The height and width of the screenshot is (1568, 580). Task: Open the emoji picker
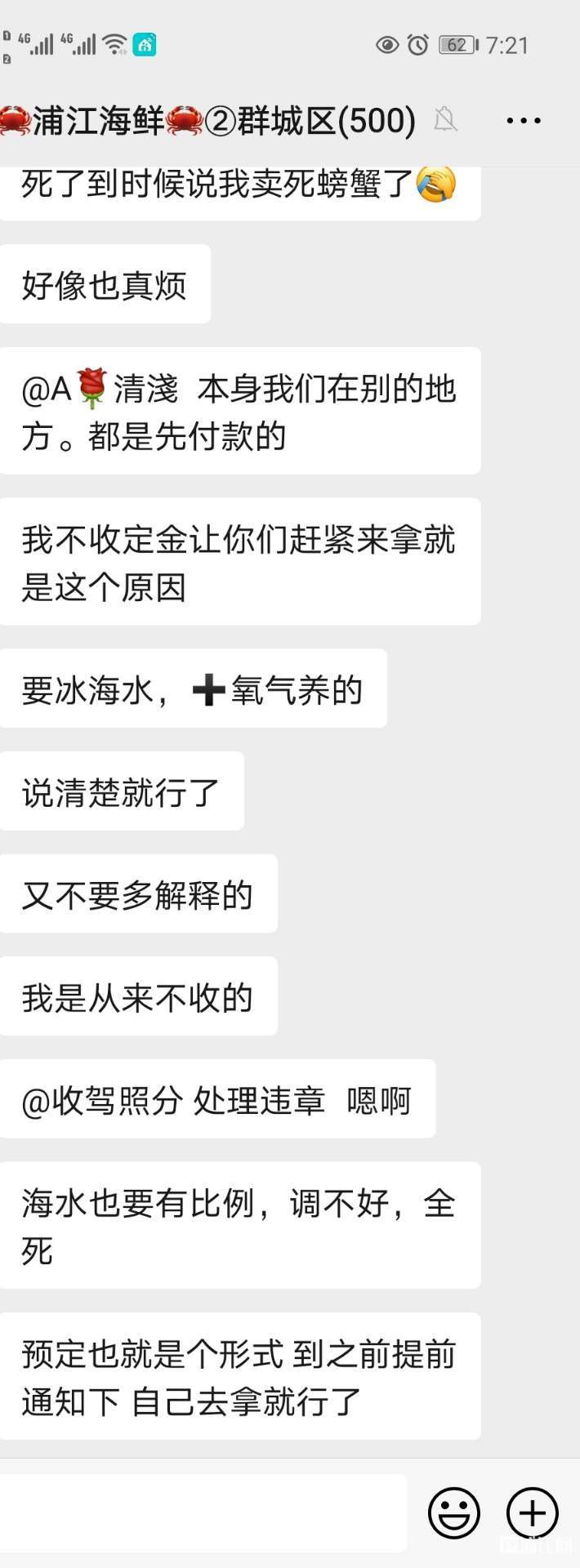coord(454,1513)
